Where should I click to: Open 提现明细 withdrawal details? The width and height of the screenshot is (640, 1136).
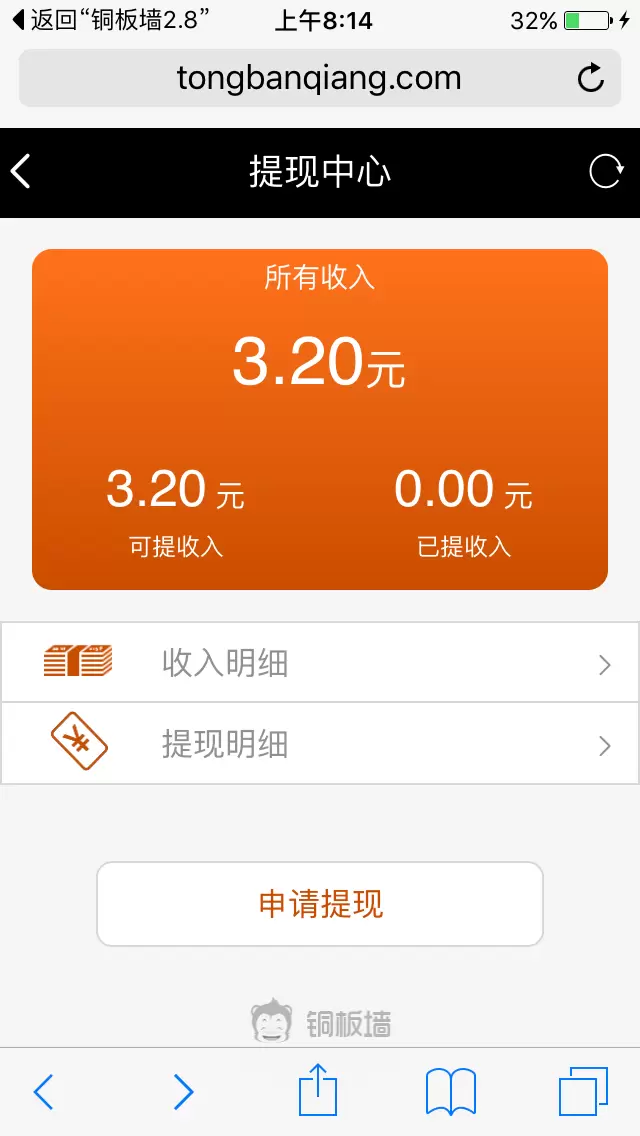tap(320, 744)
